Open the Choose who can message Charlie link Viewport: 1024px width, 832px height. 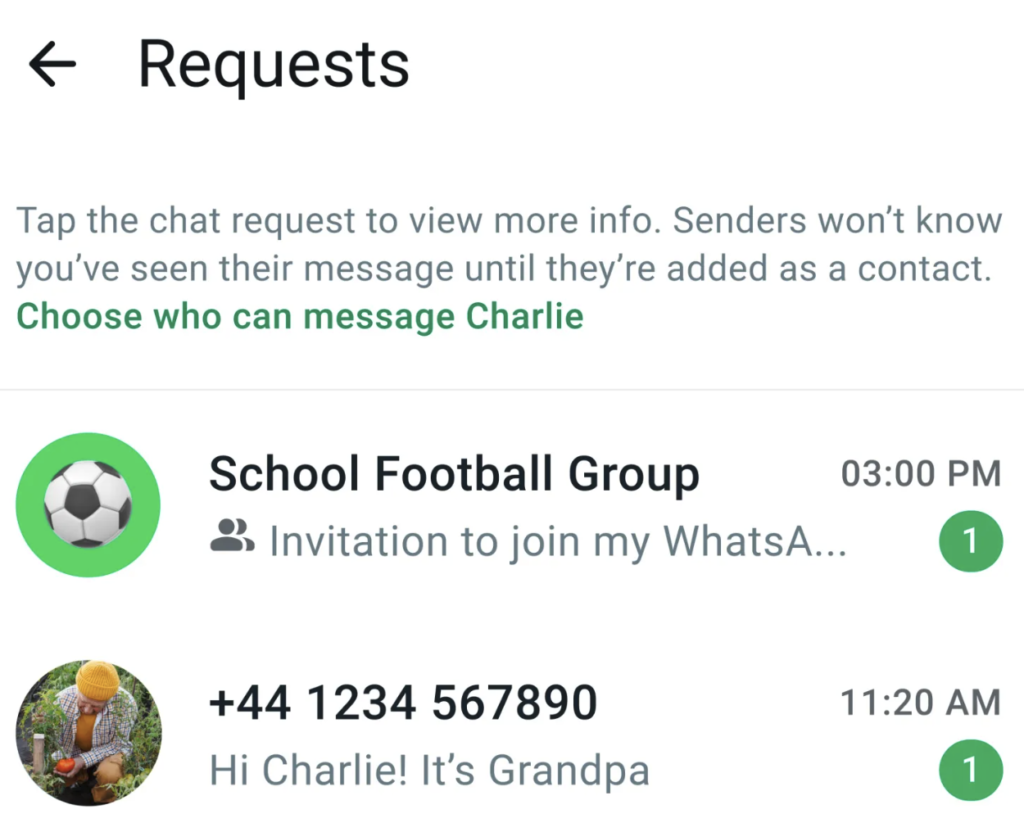click(x=300, y=317)
